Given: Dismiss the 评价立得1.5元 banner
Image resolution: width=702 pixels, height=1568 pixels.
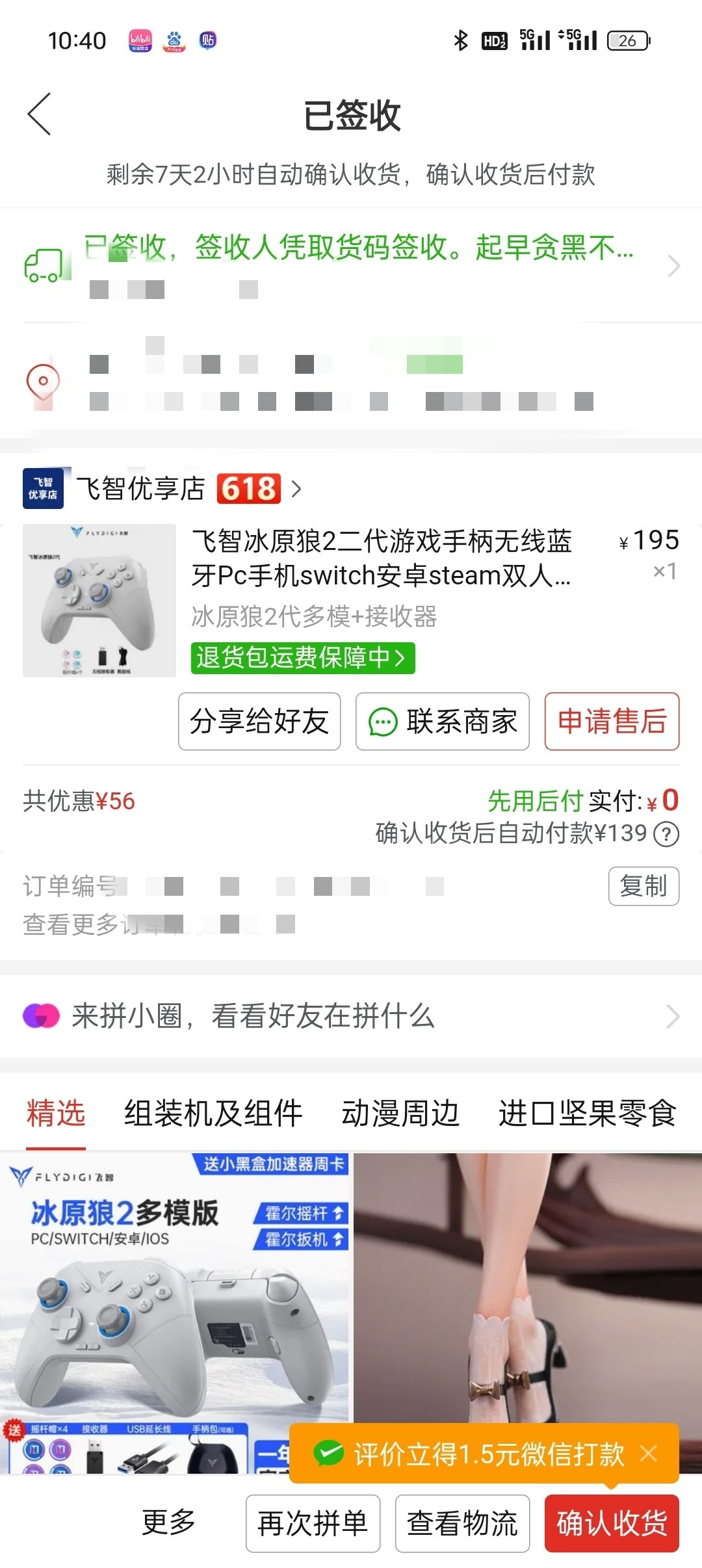Looking at the screenshot, I should pos(649,1453).
